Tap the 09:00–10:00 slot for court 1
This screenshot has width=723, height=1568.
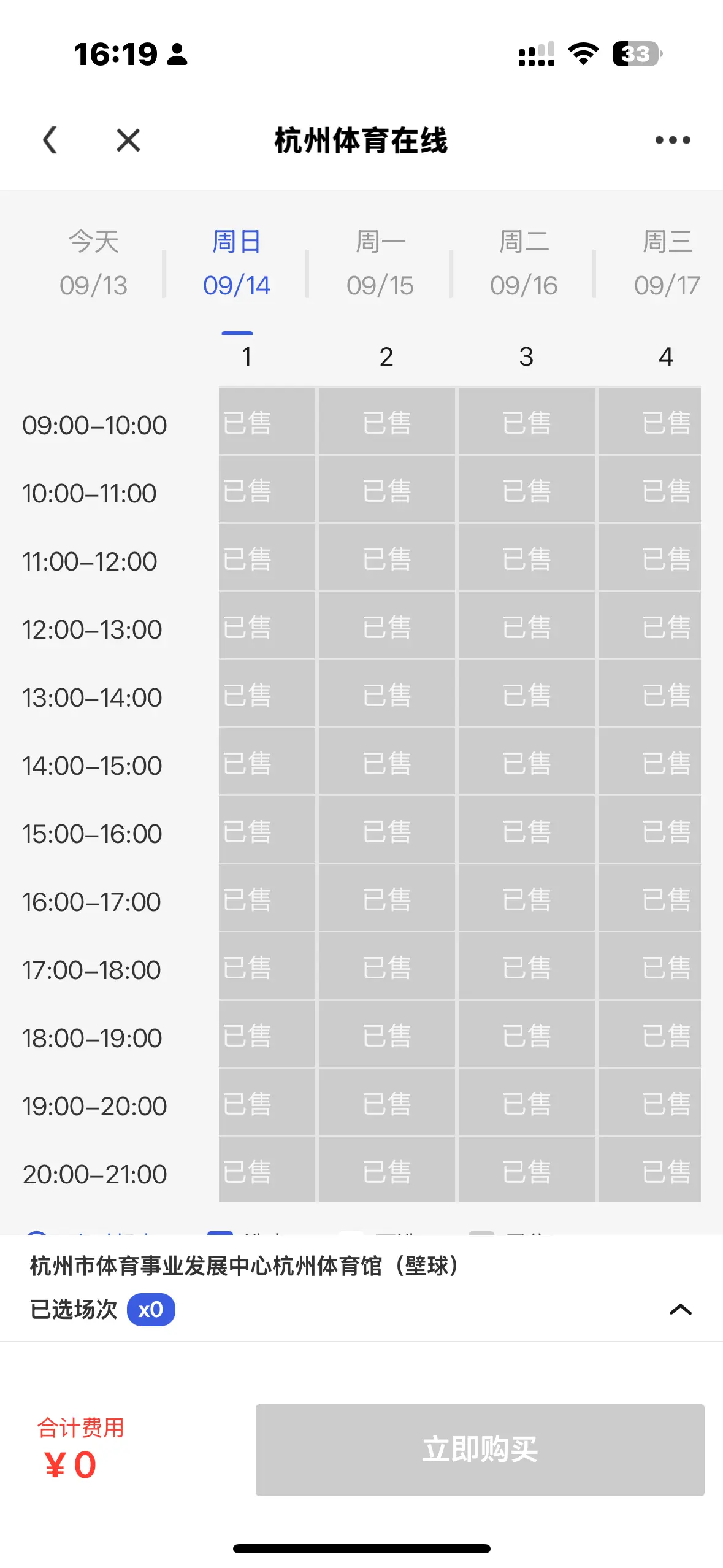click(266, 421)
